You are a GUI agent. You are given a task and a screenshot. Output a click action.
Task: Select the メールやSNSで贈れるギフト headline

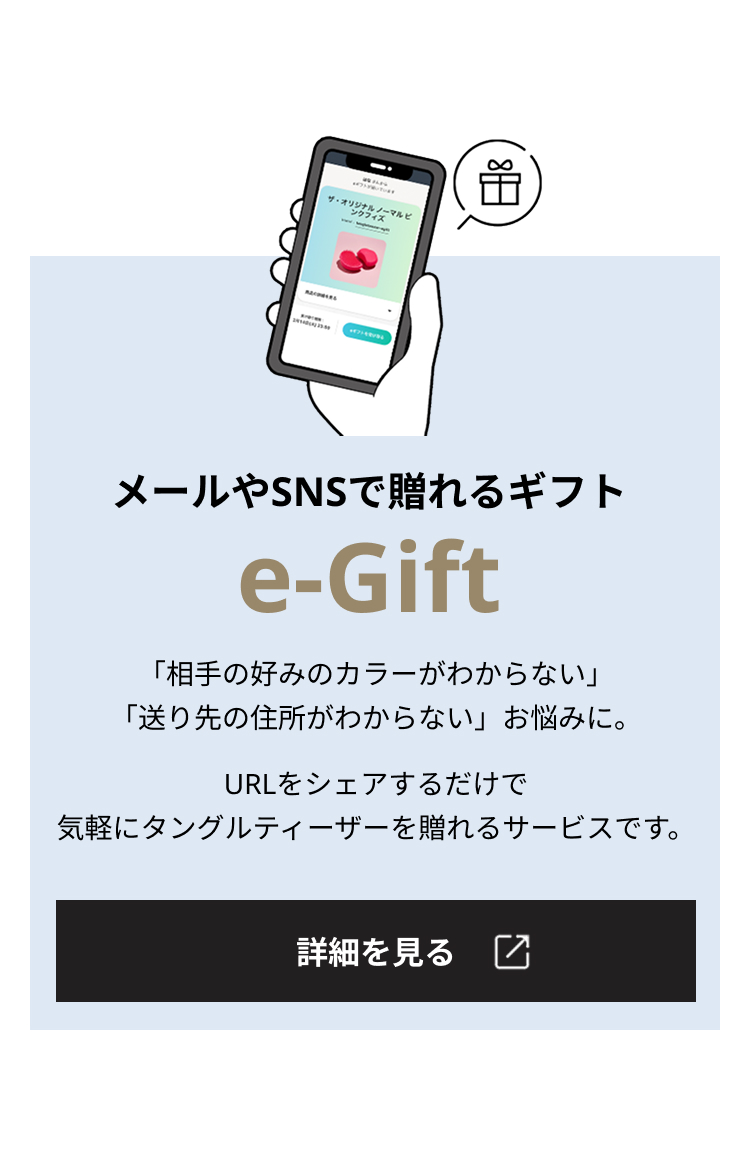375,489
